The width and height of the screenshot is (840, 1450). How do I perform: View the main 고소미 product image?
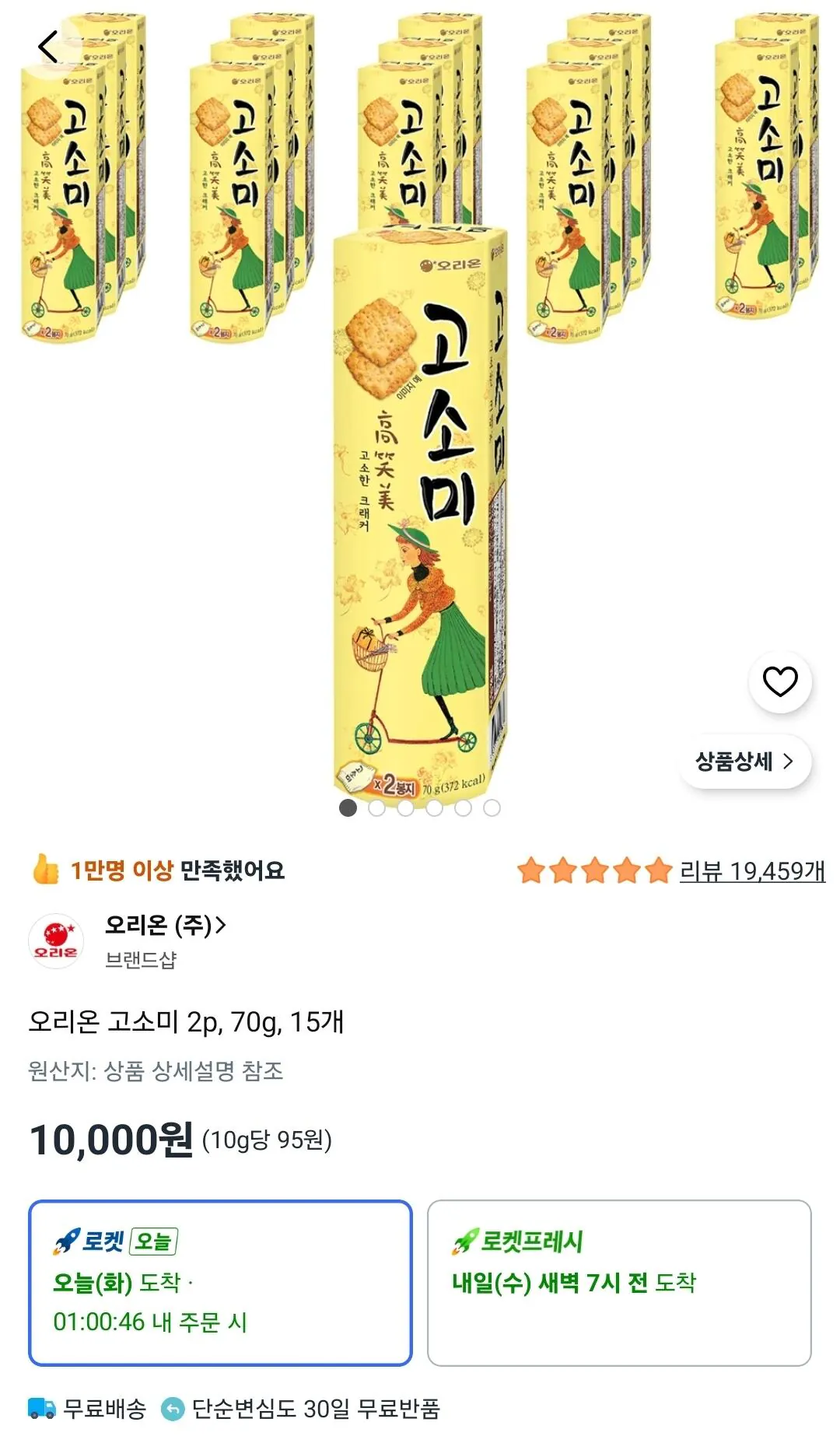421,513
